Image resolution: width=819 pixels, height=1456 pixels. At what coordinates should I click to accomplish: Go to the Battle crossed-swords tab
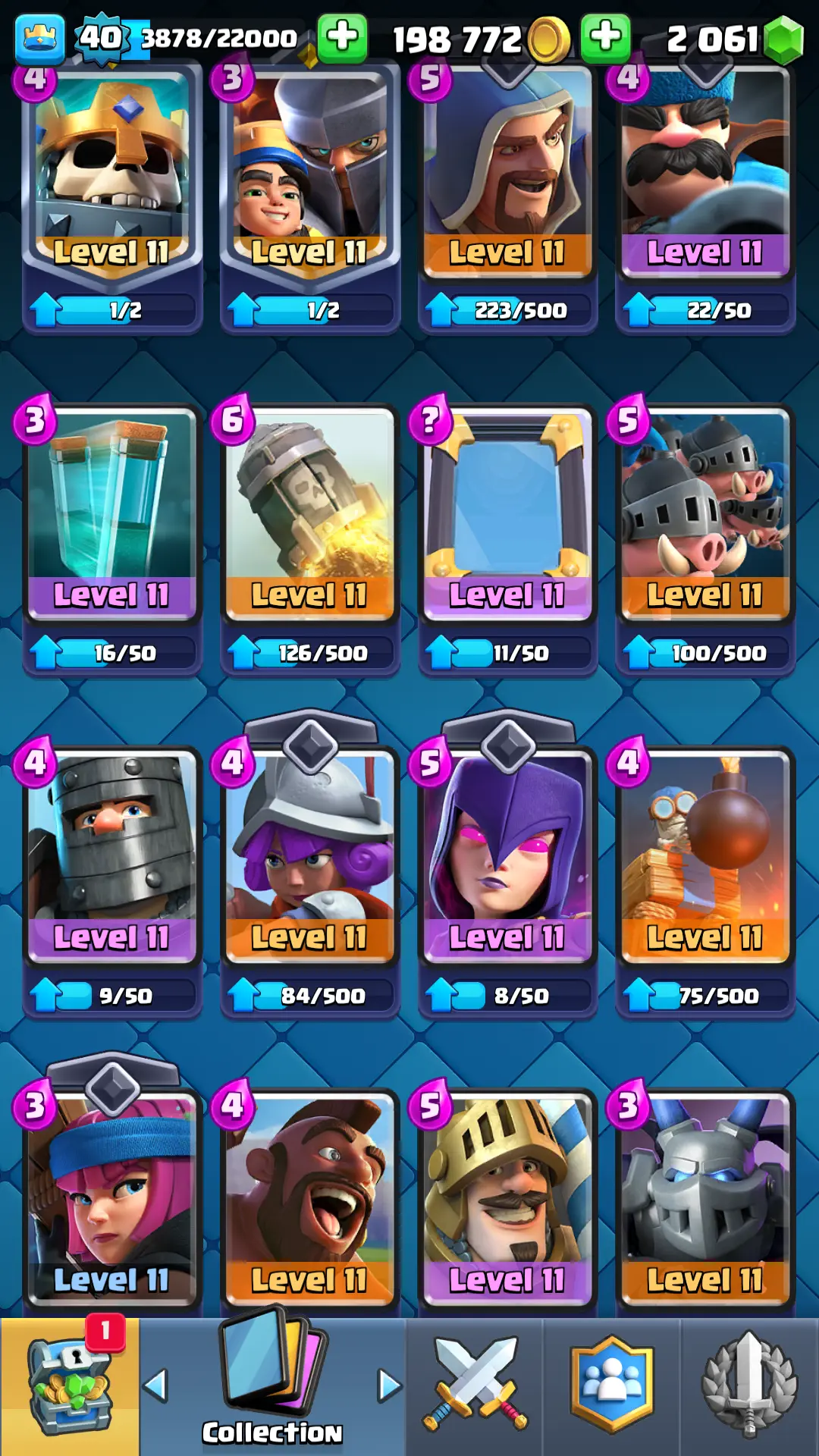click(x=475, y=1386)
